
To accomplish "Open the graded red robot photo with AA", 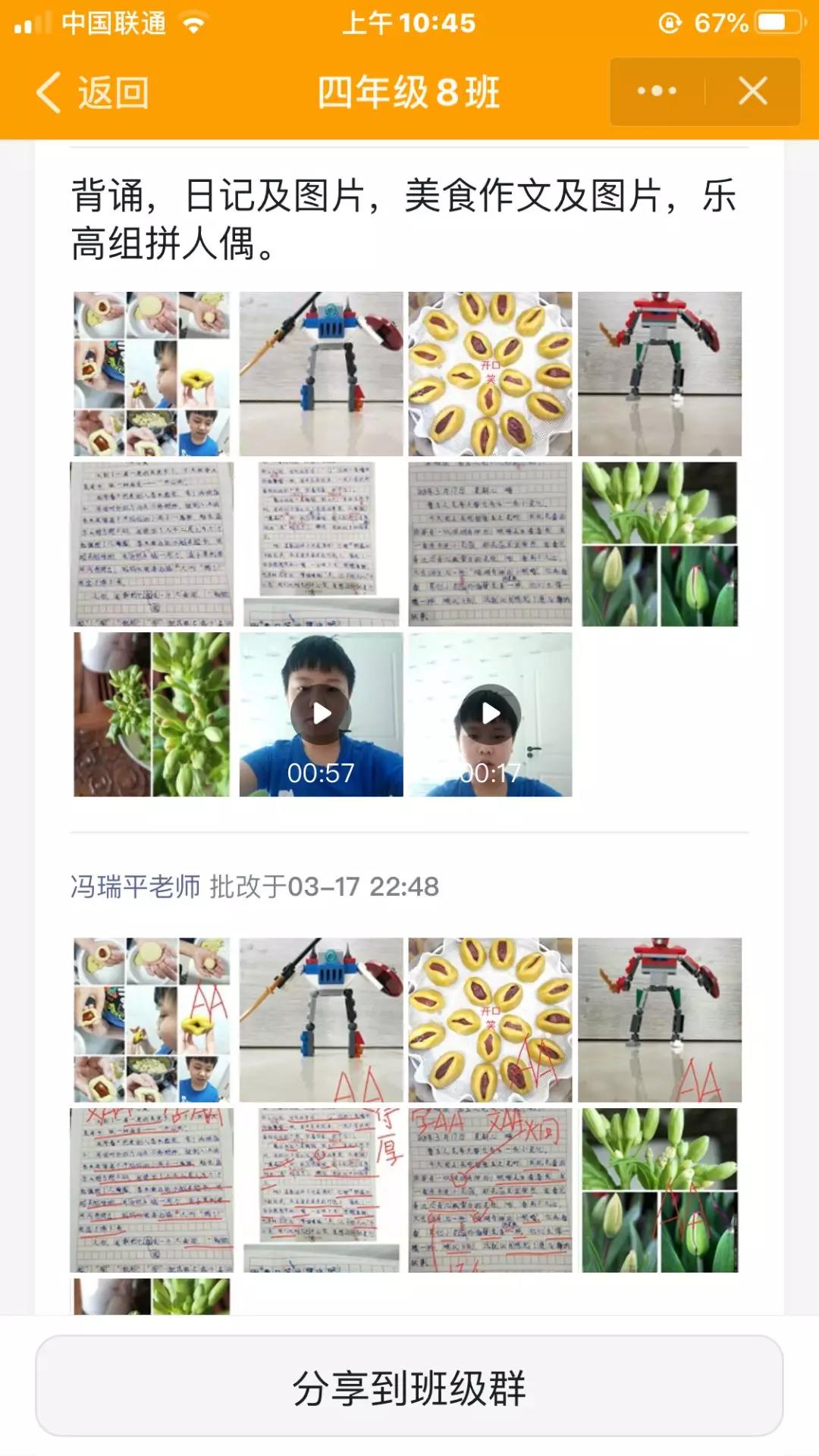I will click(x=660, y=1019).
